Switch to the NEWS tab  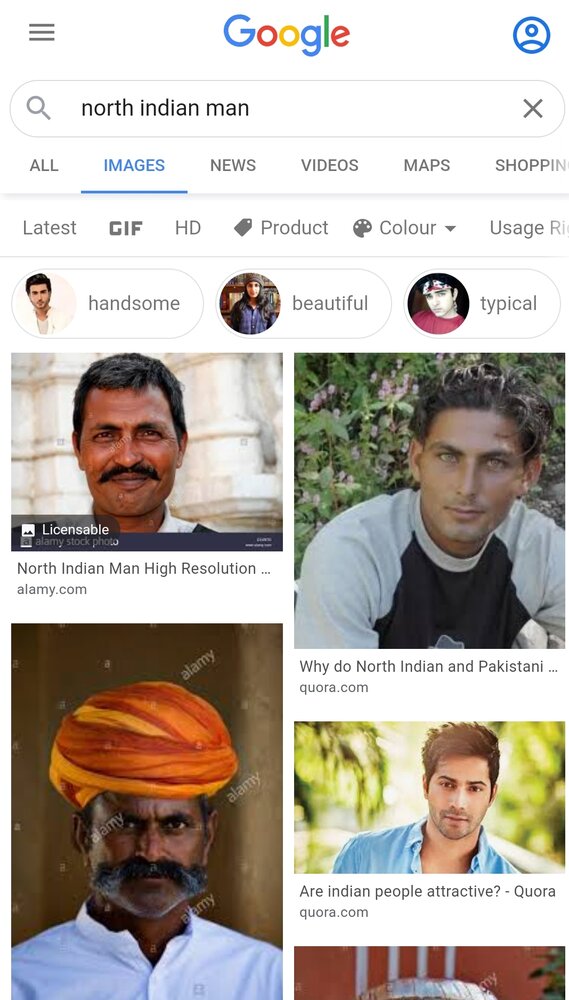click(233, 165)
